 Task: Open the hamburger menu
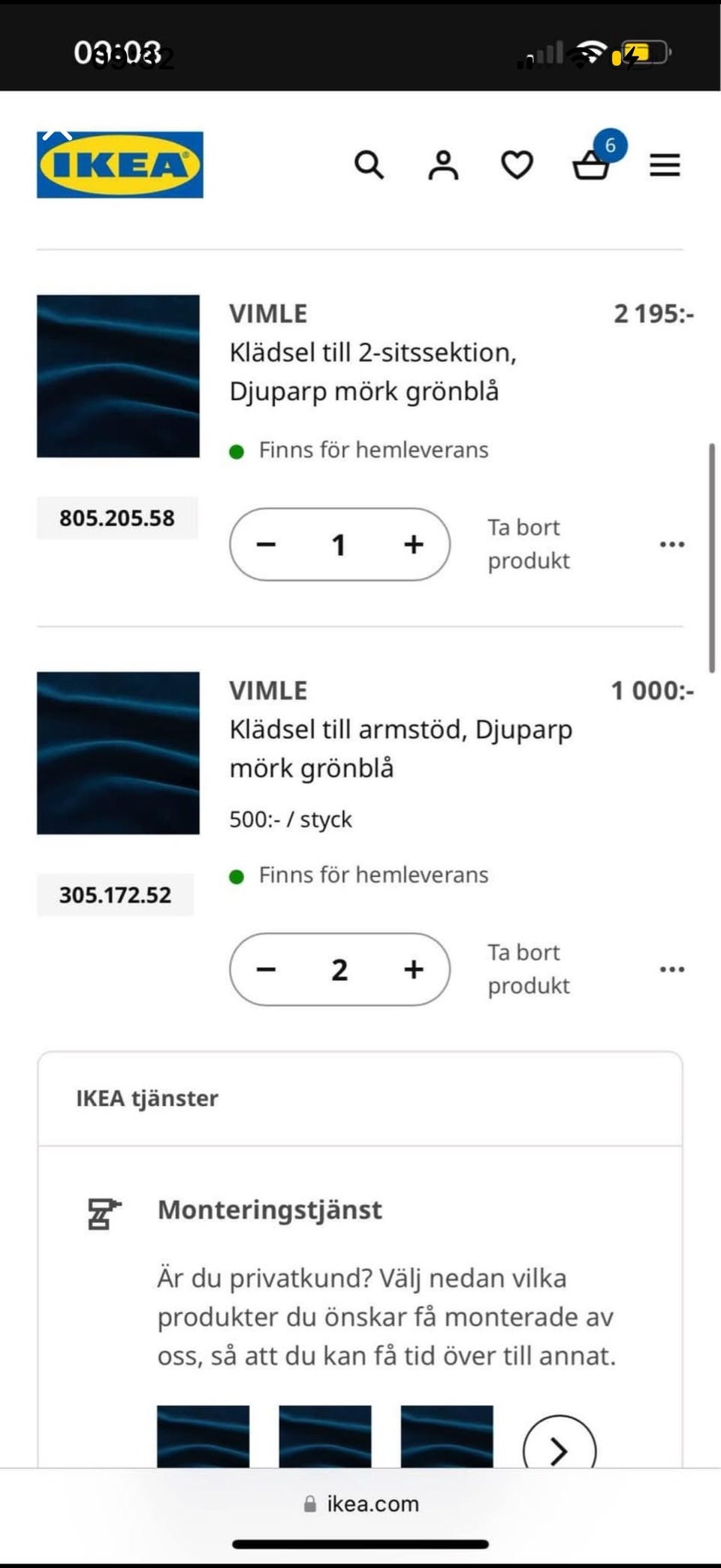pos(665,165)
